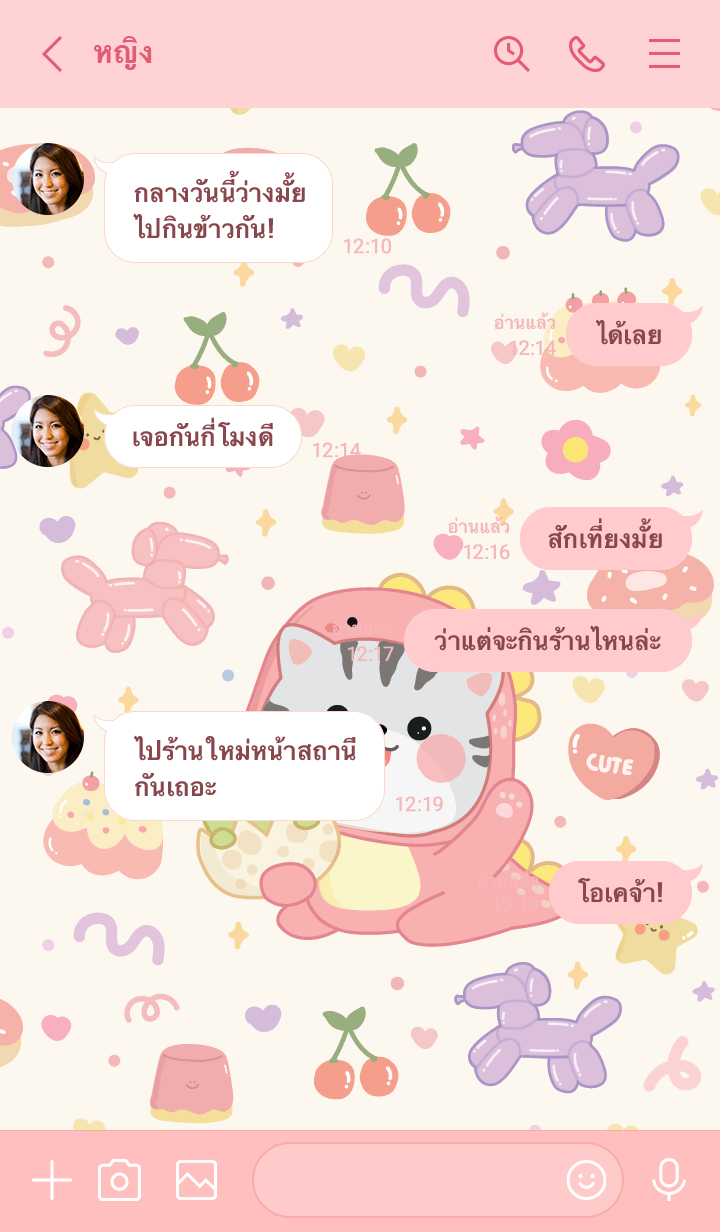
Task: Go back from the chat with หญิง
Action: tap(52, 54)
